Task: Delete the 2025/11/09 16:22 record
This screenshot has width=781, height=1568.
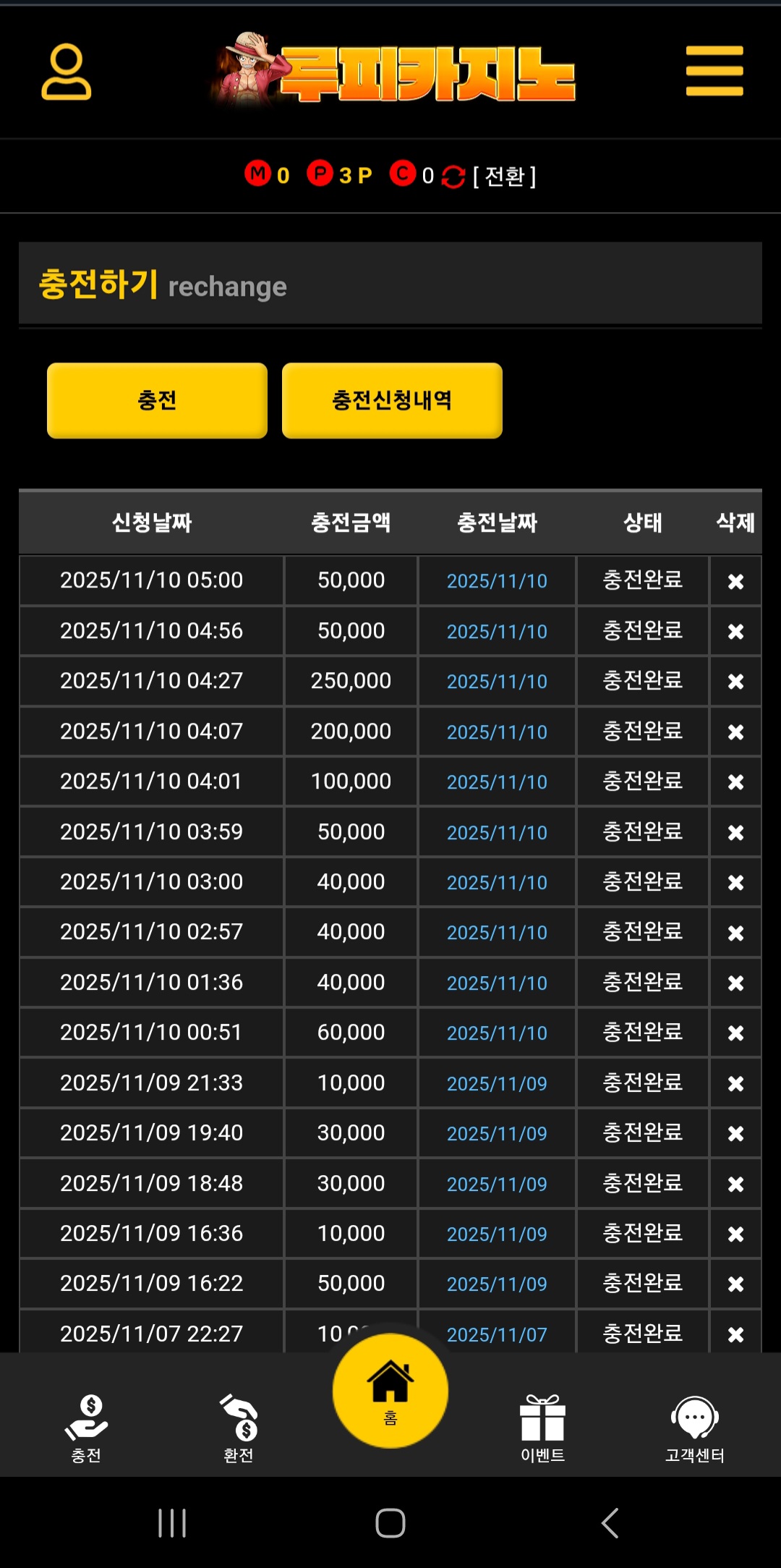Action: pos(735,1284)
